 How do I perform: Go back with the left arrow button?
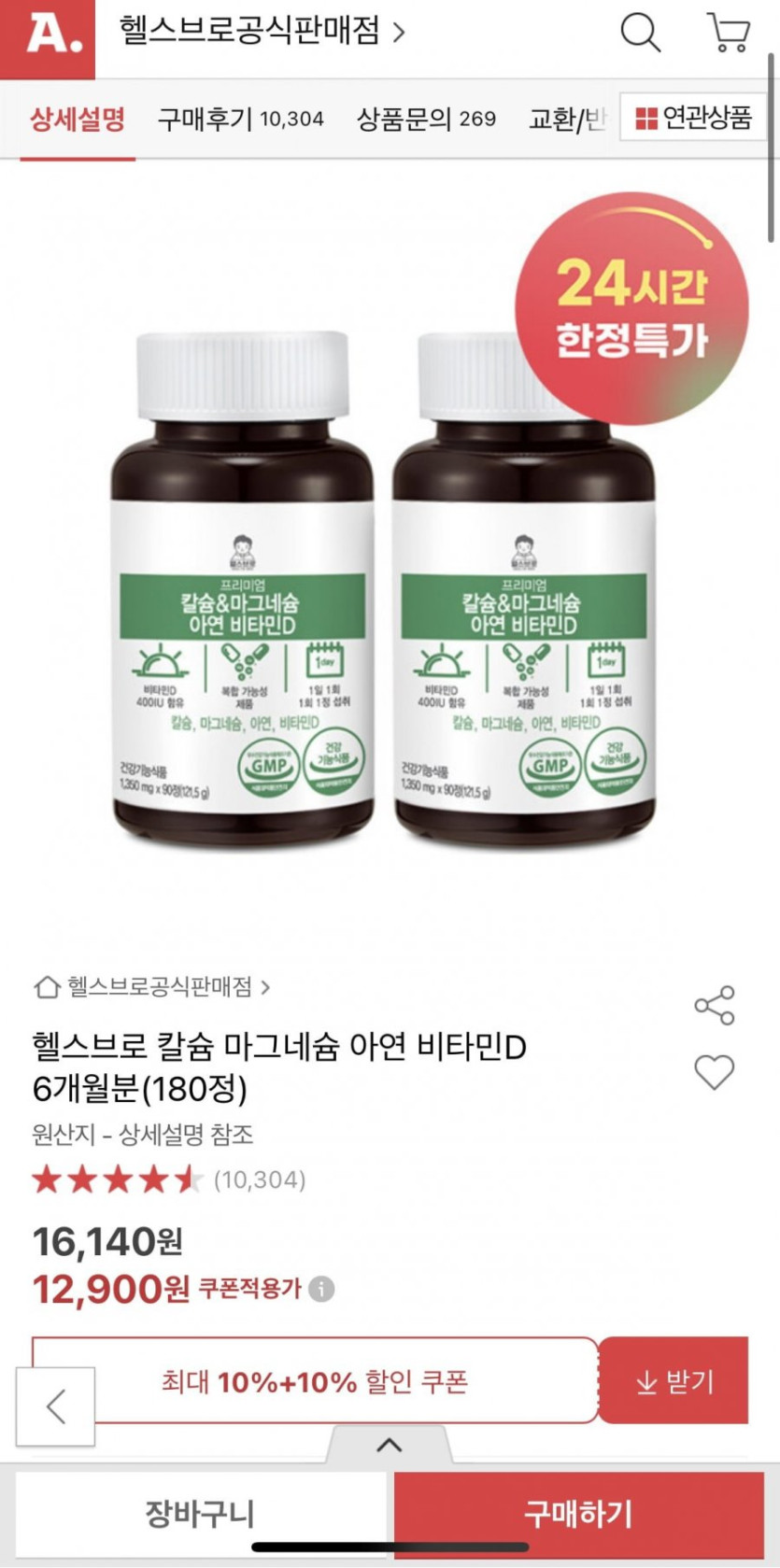pos(56,1406)
